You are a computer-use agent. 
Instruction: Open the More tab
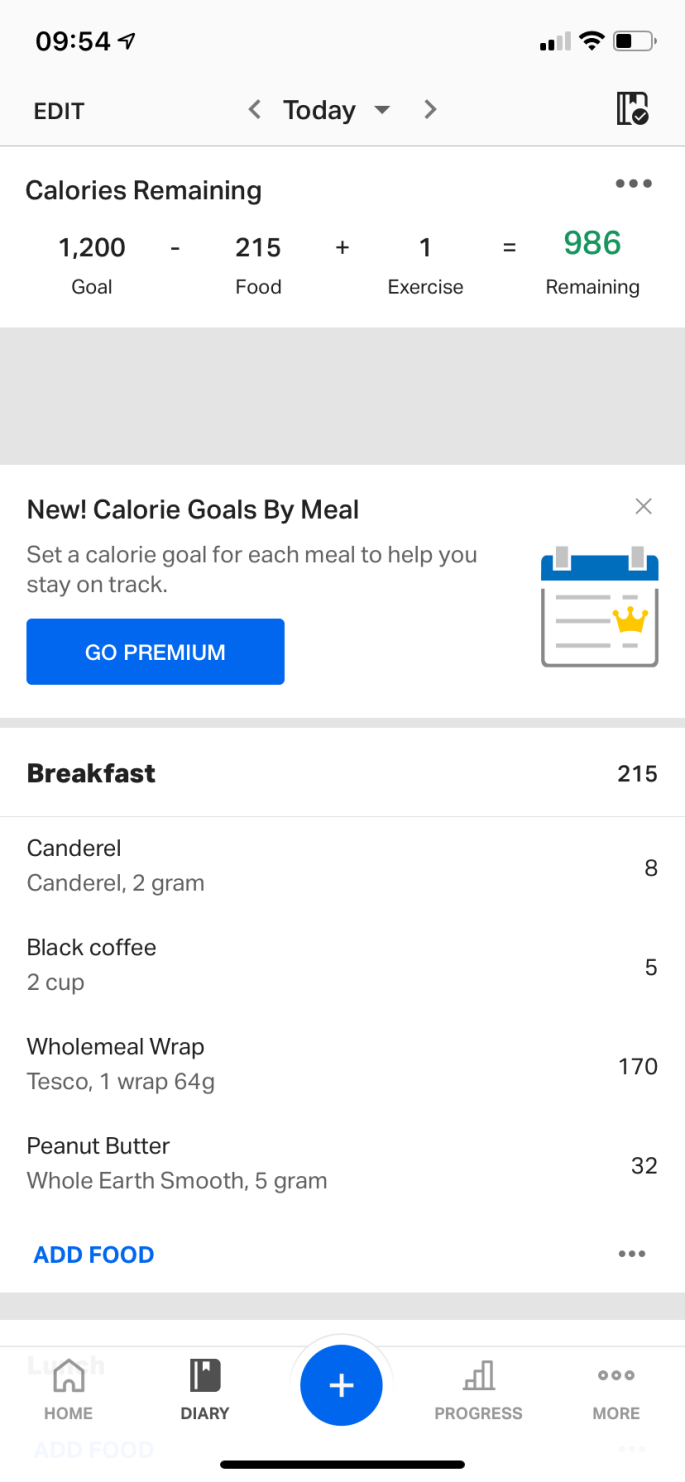click(x=616, y=1390)
